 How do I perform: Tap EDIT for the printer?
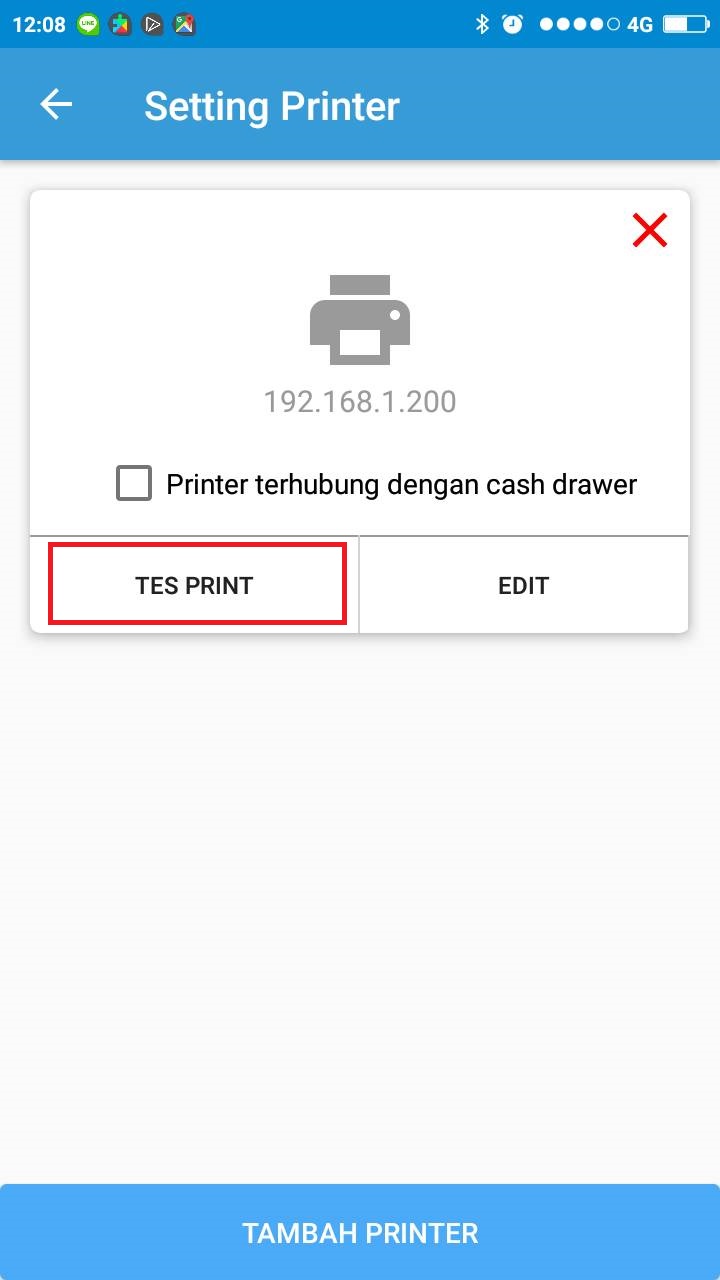pos(523,585)
